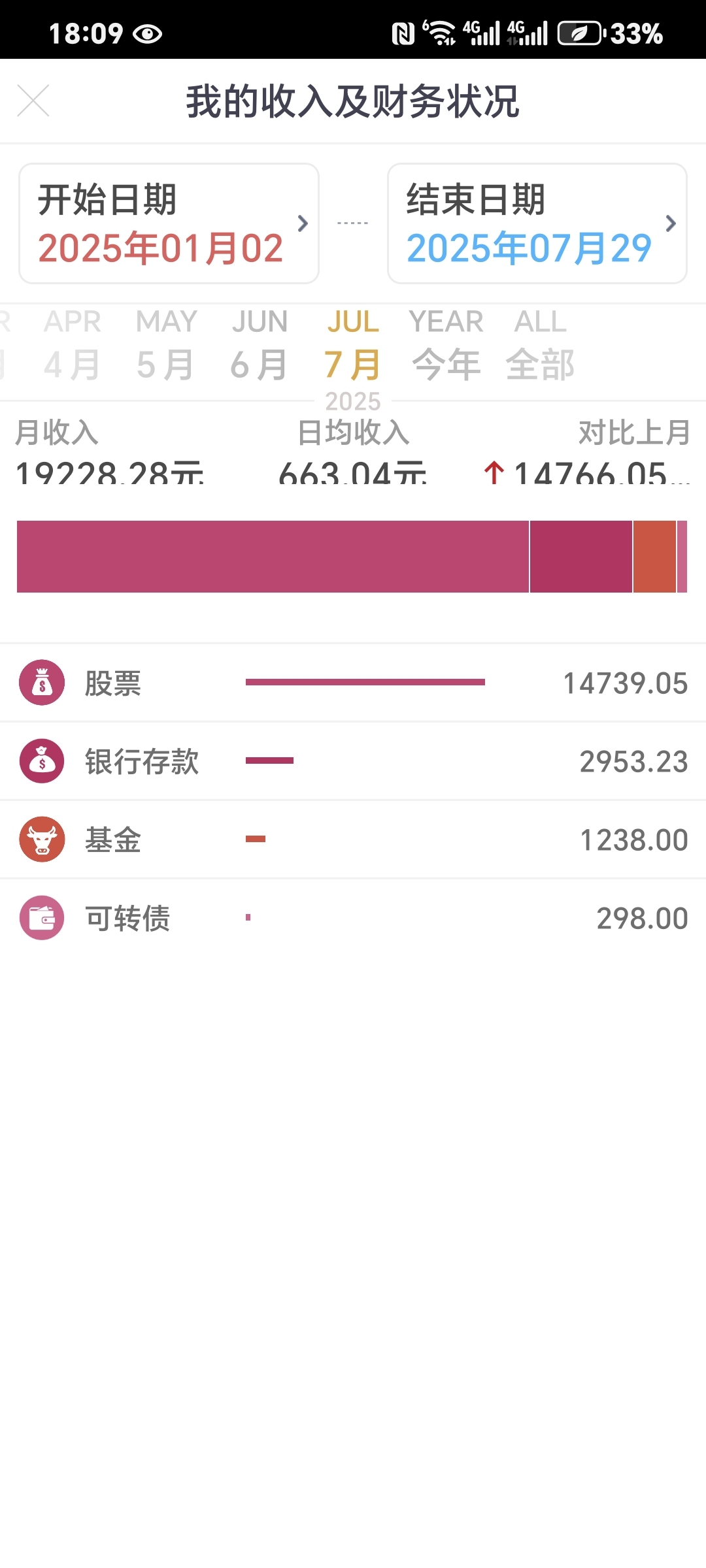Screen dimensions: 706x1568
Task: Open the 股票 income row
Action: click(x=353, y=683)
